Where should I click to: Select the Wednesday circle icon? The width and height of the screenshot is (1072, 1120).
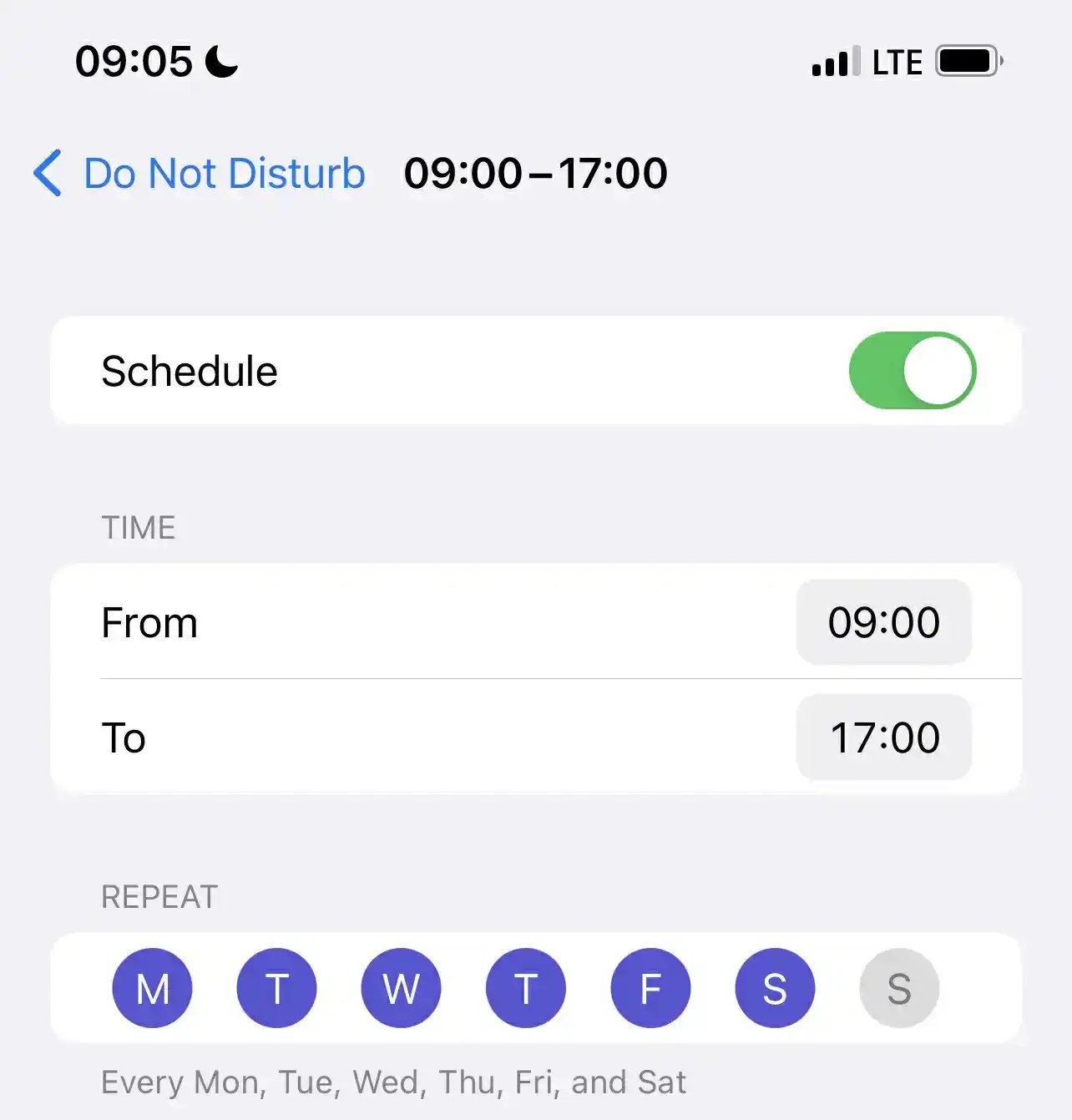pyautogui.click(x=402, y=988)
